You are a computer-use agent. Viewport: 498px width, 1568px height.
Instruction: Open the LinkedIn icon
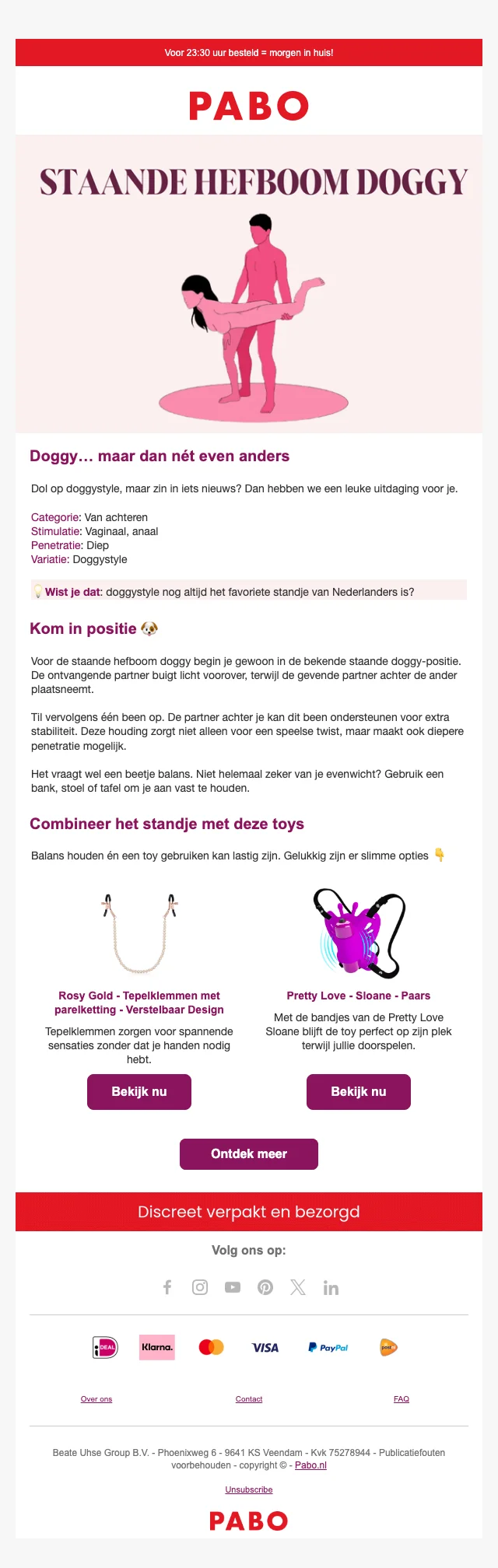(331, 1288)
